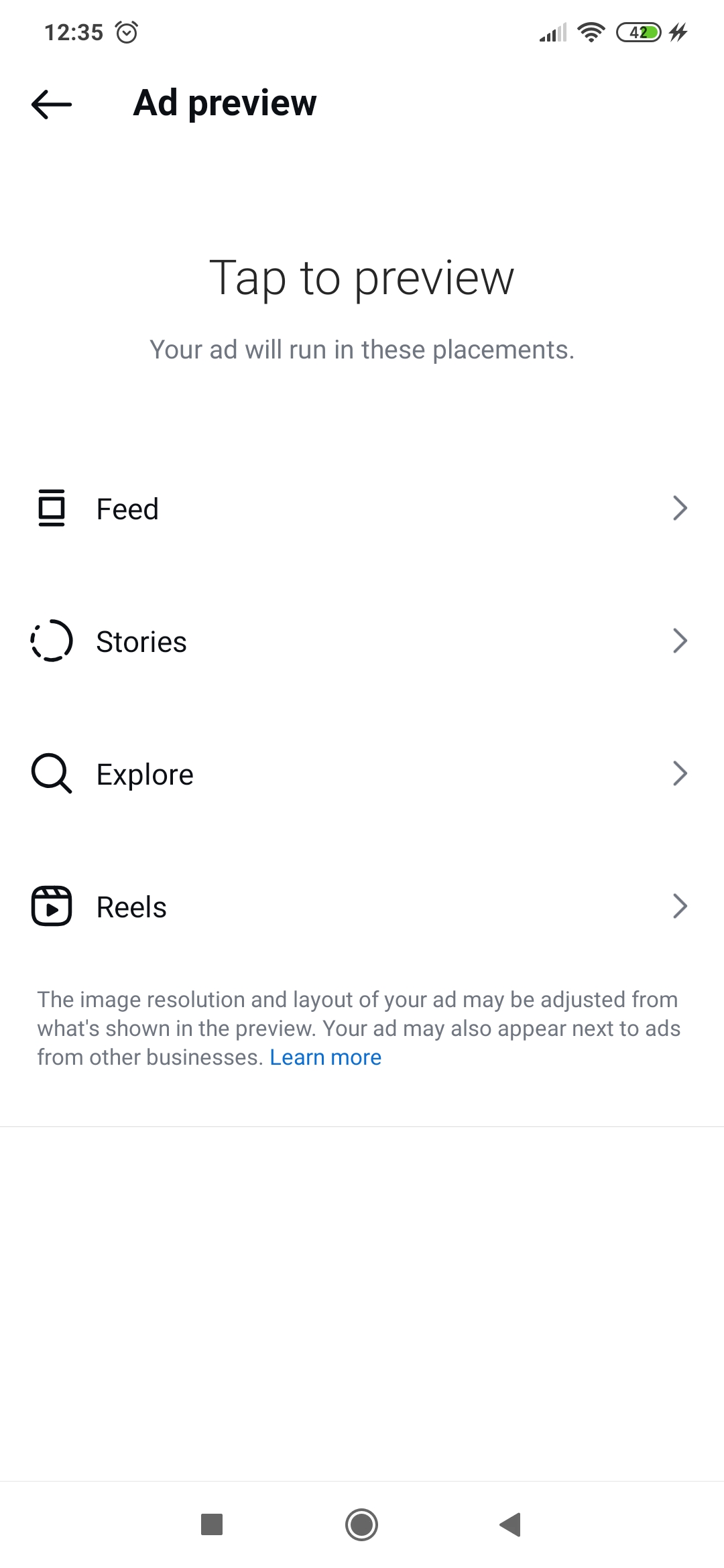
Task: Expand the Feed preview chevron
Action: tap(680, 508)
